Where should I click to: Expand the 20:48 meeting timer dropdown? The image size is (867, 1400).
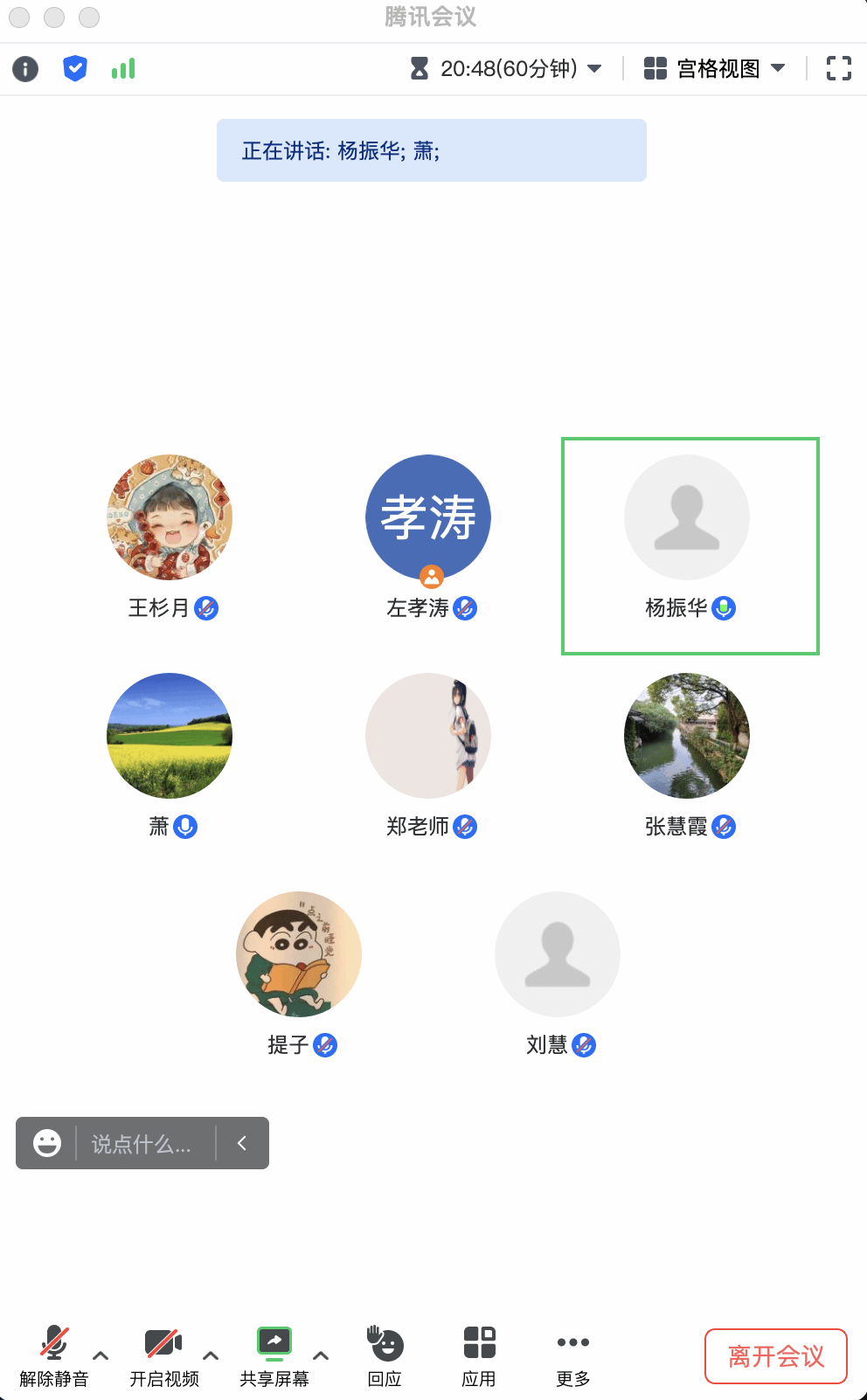coord(507,68)
